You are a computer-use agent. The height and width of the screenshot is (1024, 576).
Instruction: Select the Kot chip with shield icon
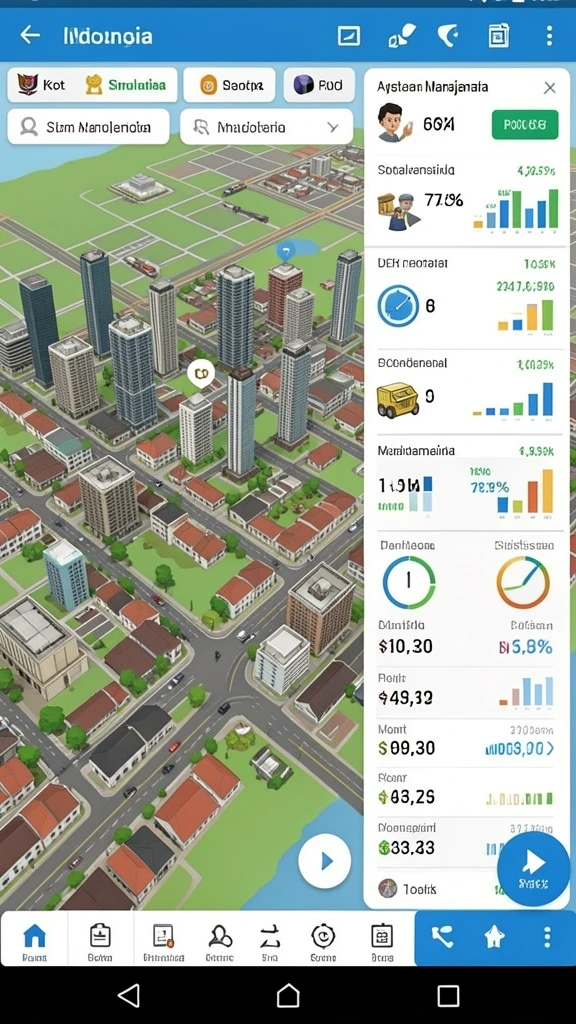[44, 85]
